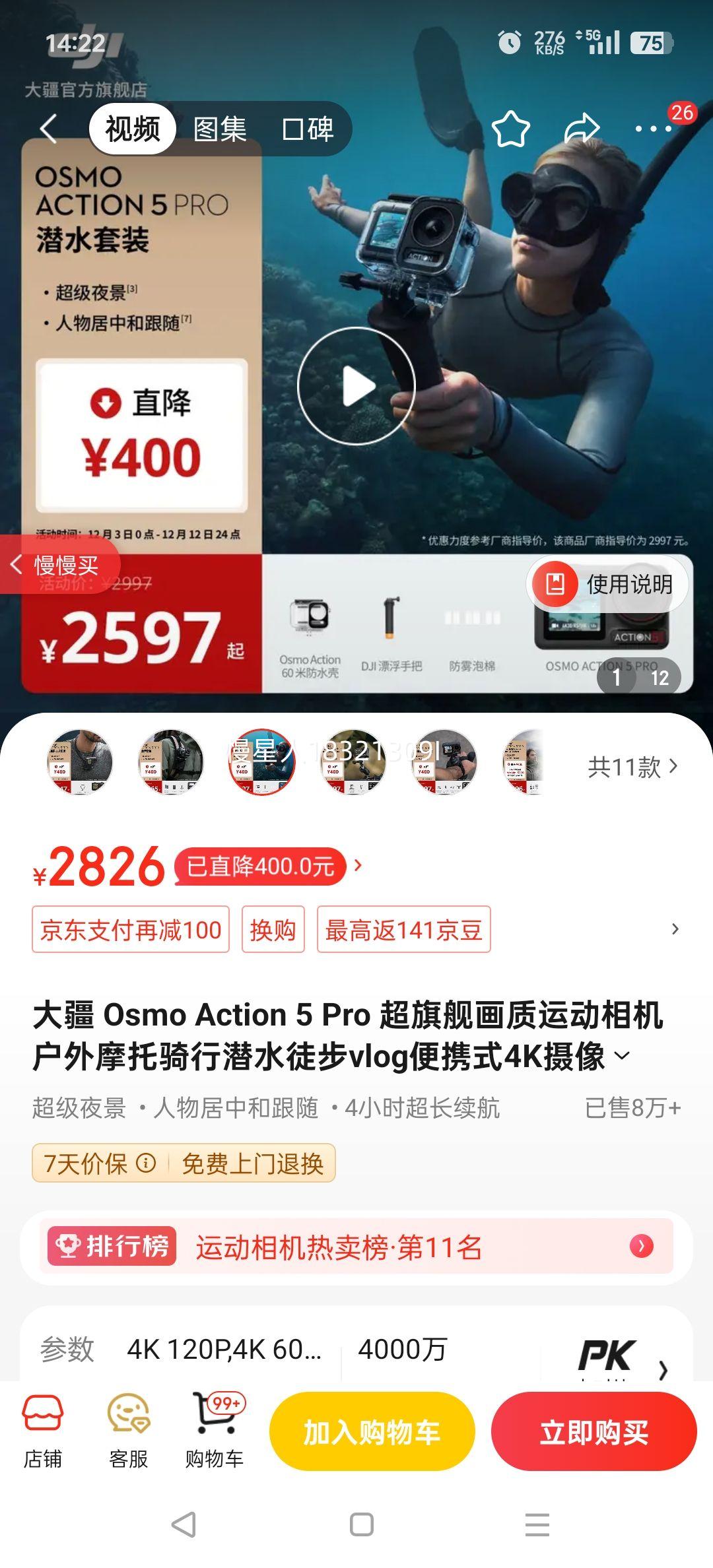Tap the info icon next to 7天价保

coord(145,1161)
